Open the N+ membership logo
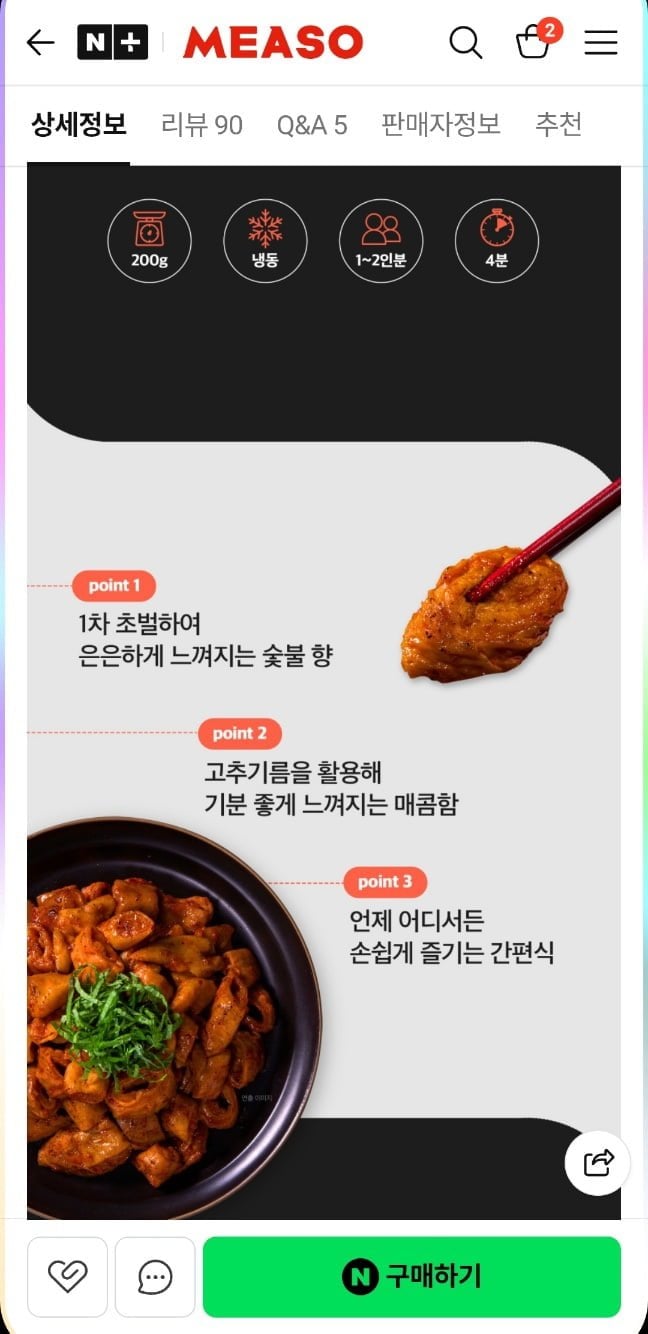 [x=112, y=43]
